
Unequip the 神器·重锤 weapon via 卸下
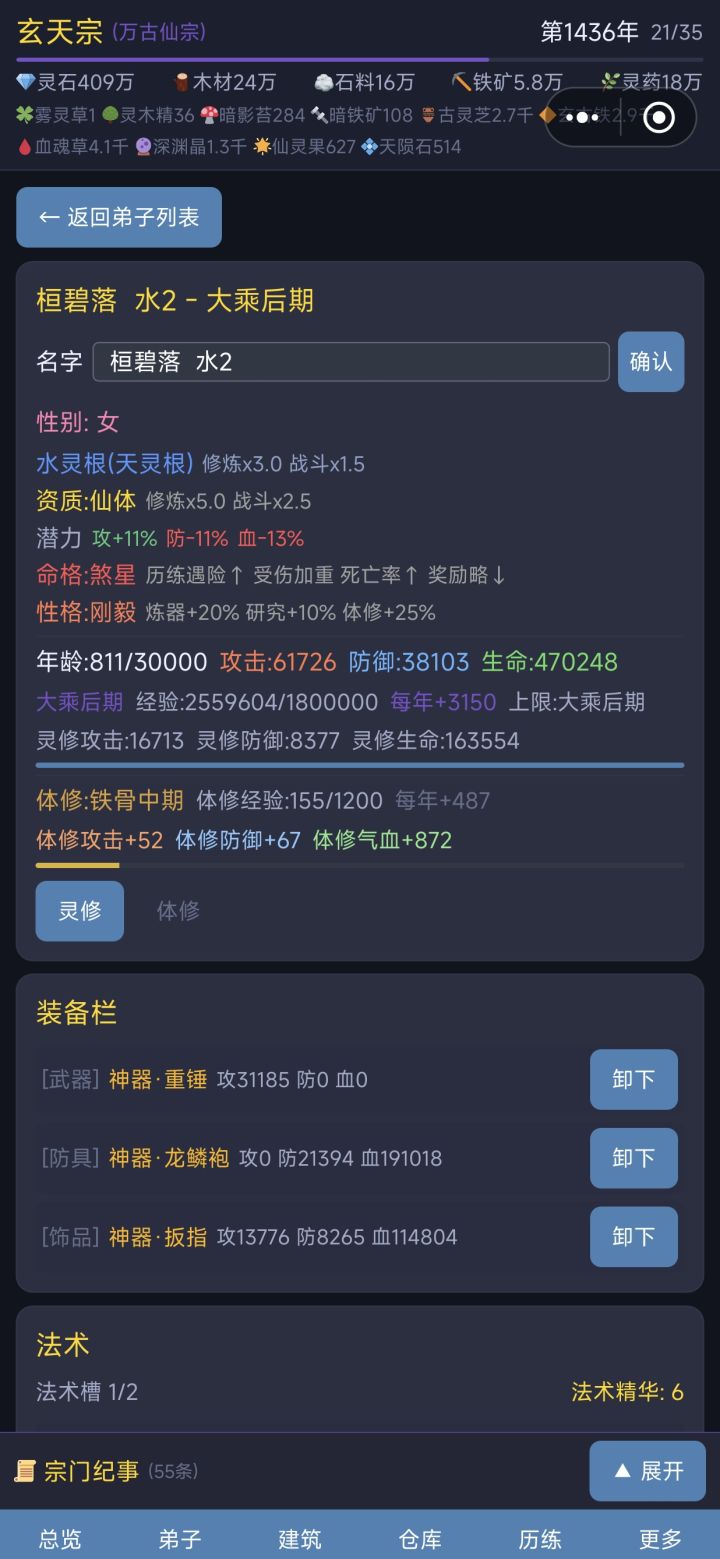pos(633,1078)
